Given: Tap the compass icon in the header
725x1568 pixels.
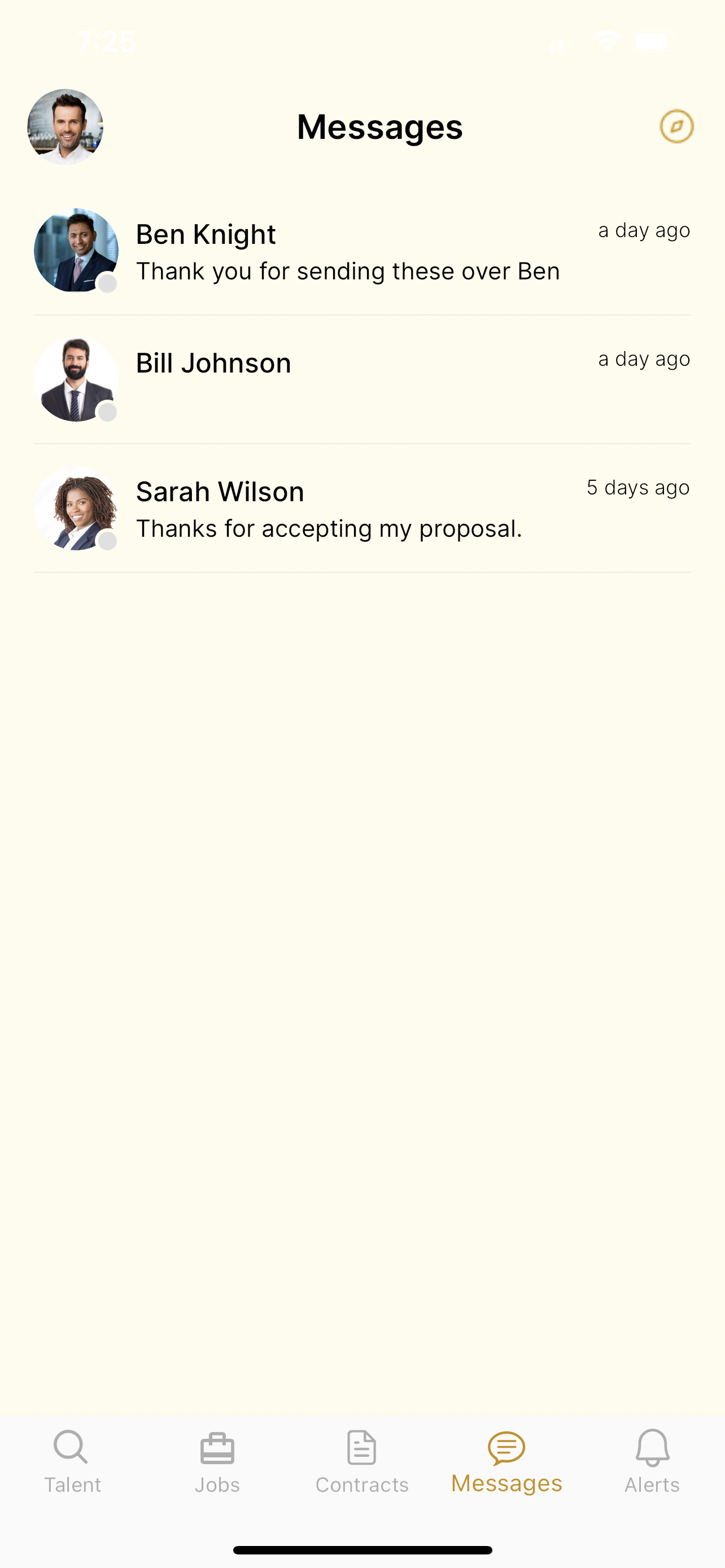Looking at the screenshot, I should (676, 126).
